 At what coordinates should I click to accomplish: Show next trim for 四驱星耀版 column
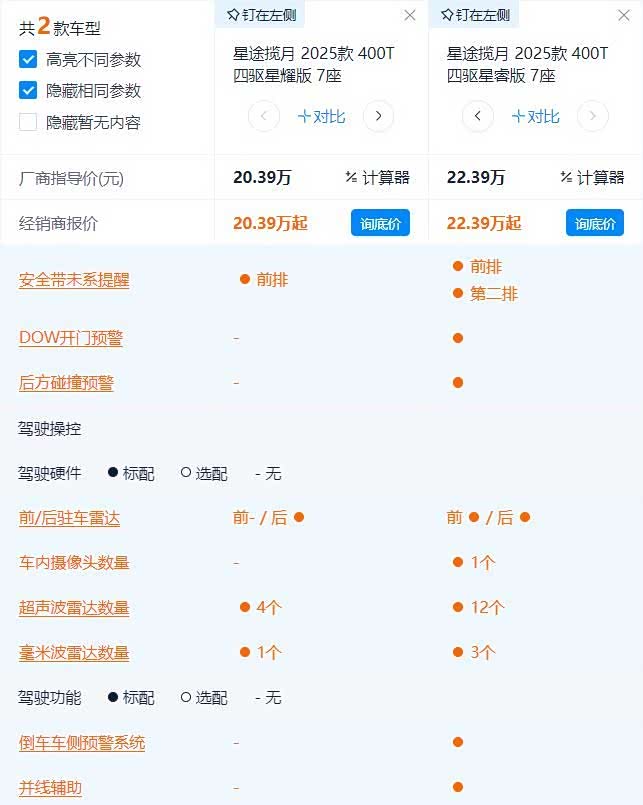(378, 117)
